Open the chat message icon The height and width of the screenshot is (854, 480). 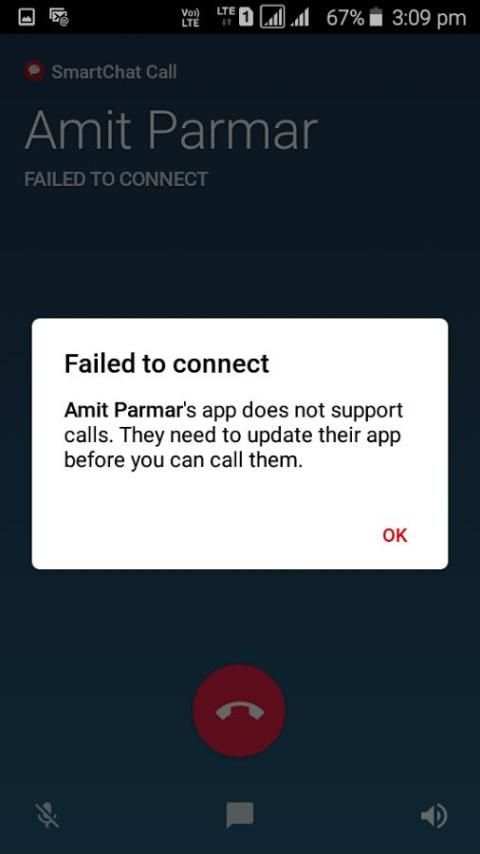pos(240,815)
